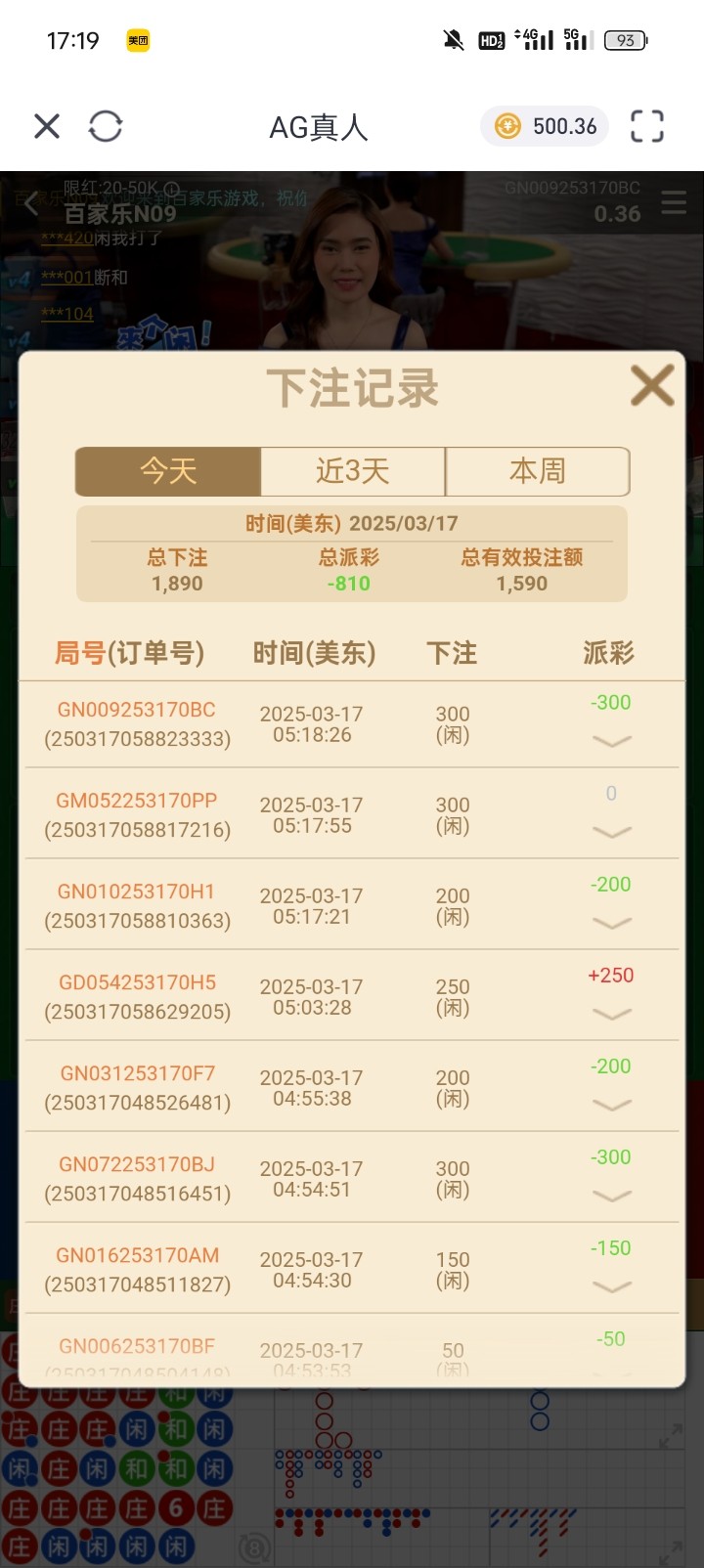The height and width of the screenshot is (1568, 704).
Task: Refresh the AG真人 page
Action: tap(106, 126)
